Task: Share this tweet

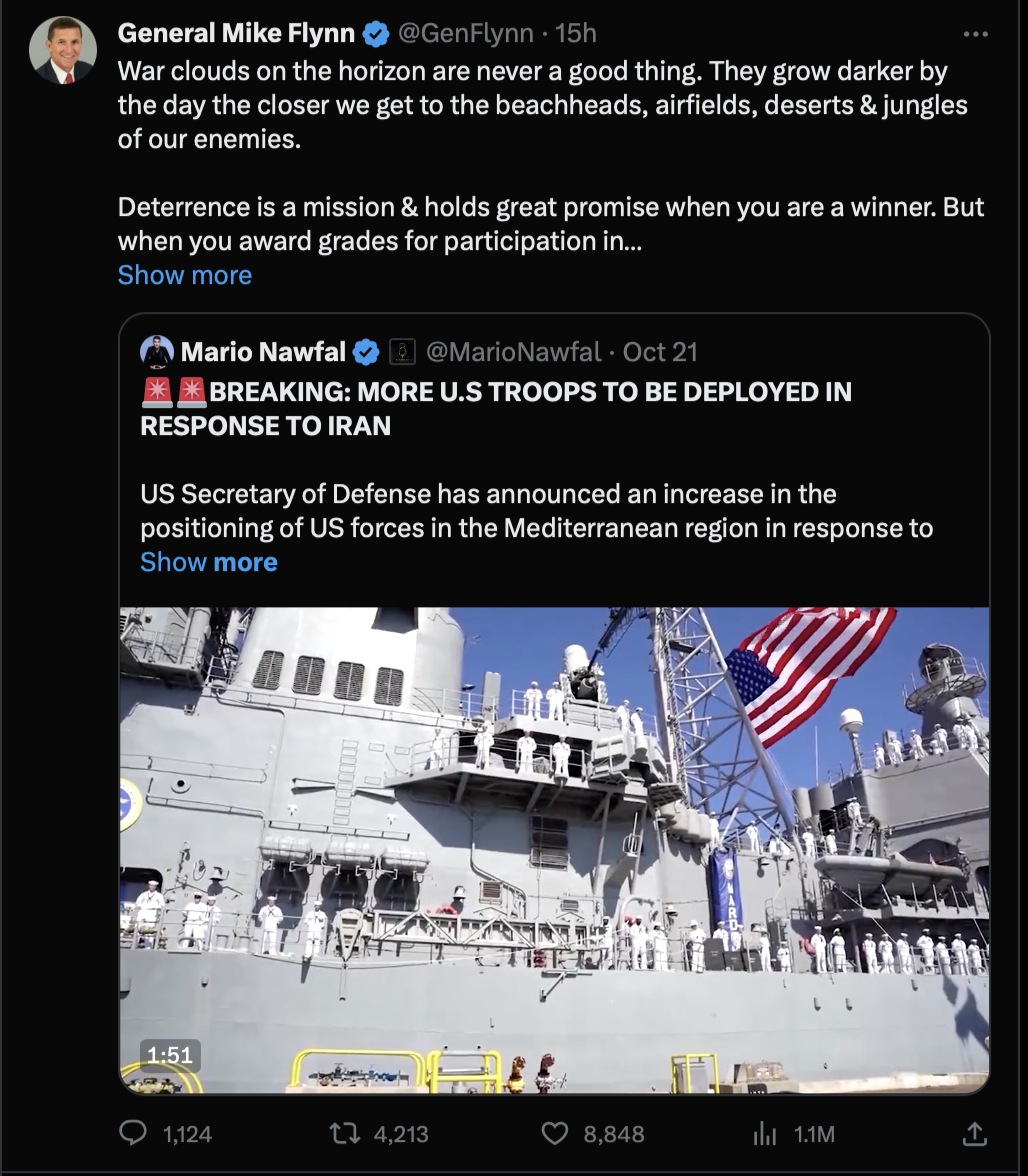Action: coord(974,1133)
